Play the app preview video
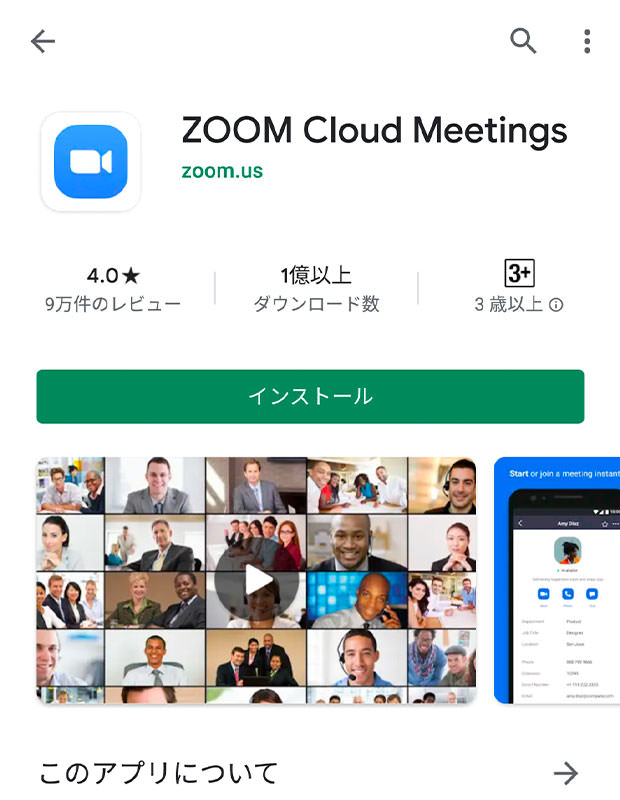The width and height of the screenshot is (620, 800). pos(258,580)
